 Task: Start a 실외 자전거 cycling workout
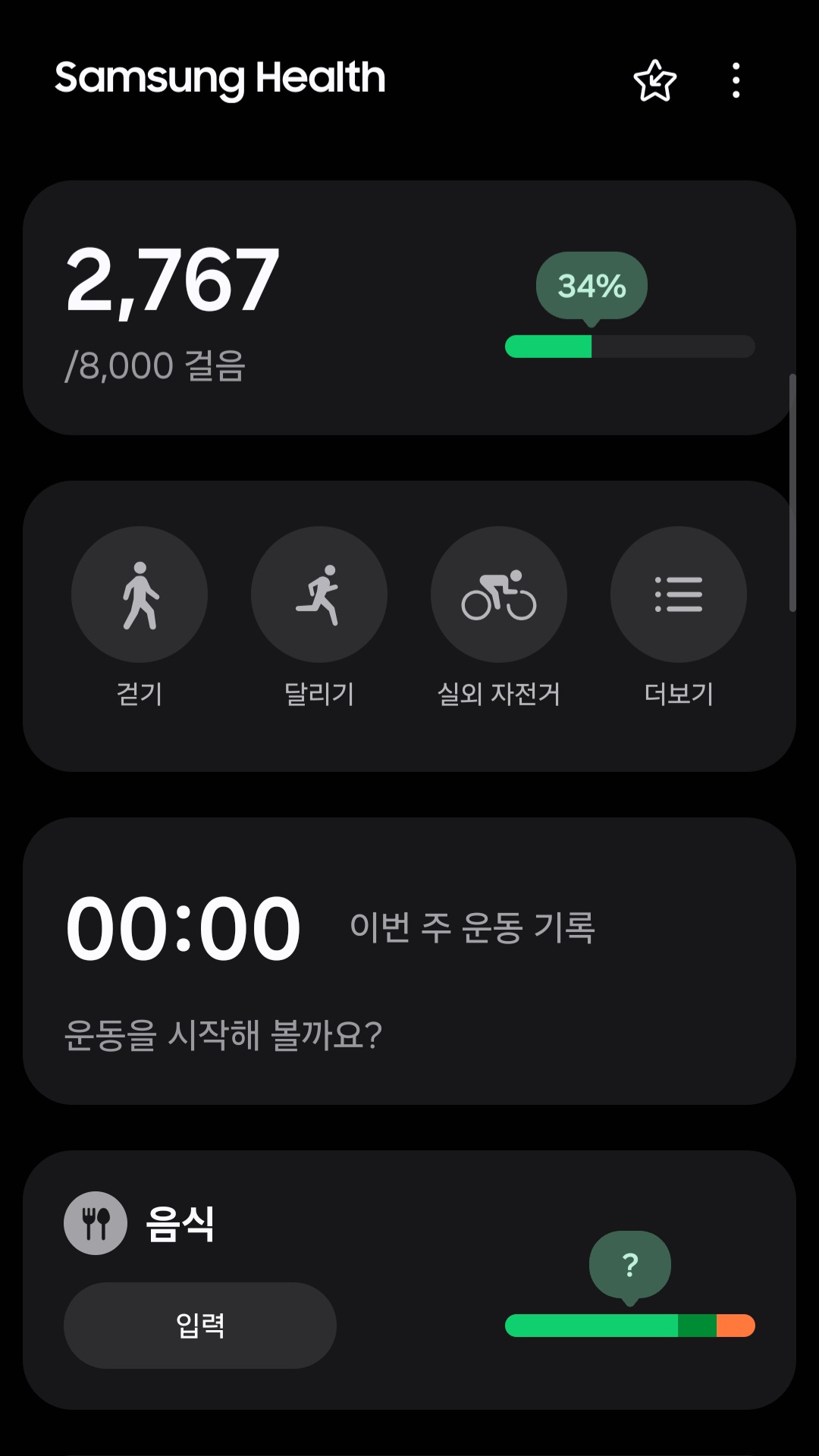499,595
